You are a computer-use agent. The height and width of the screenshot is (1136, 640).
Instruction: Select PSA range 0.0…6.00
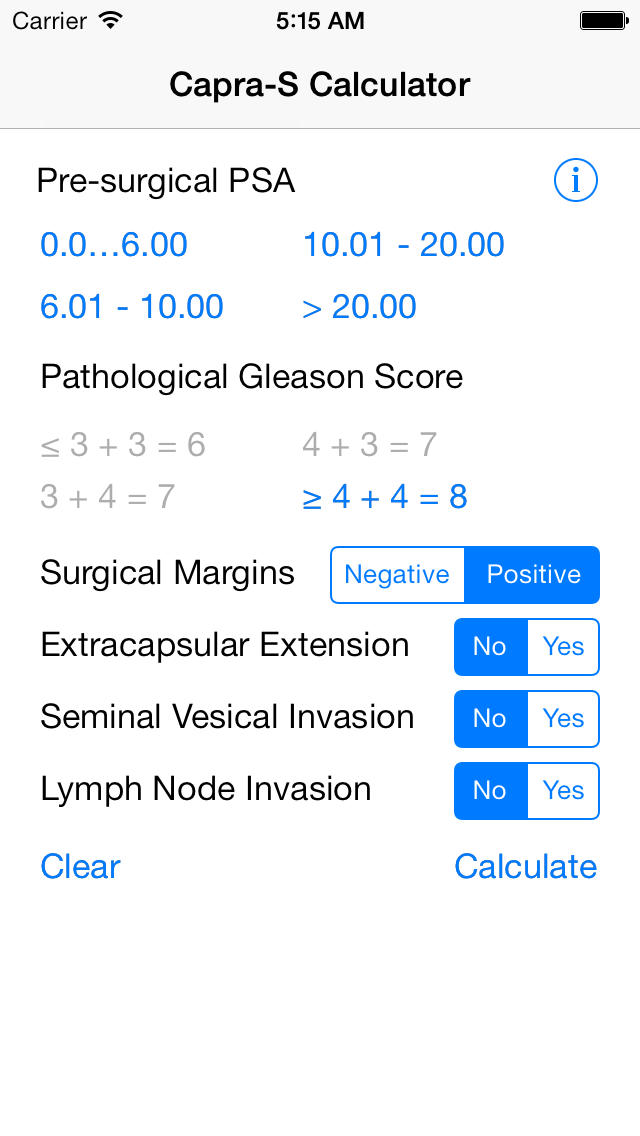point(114,245)
